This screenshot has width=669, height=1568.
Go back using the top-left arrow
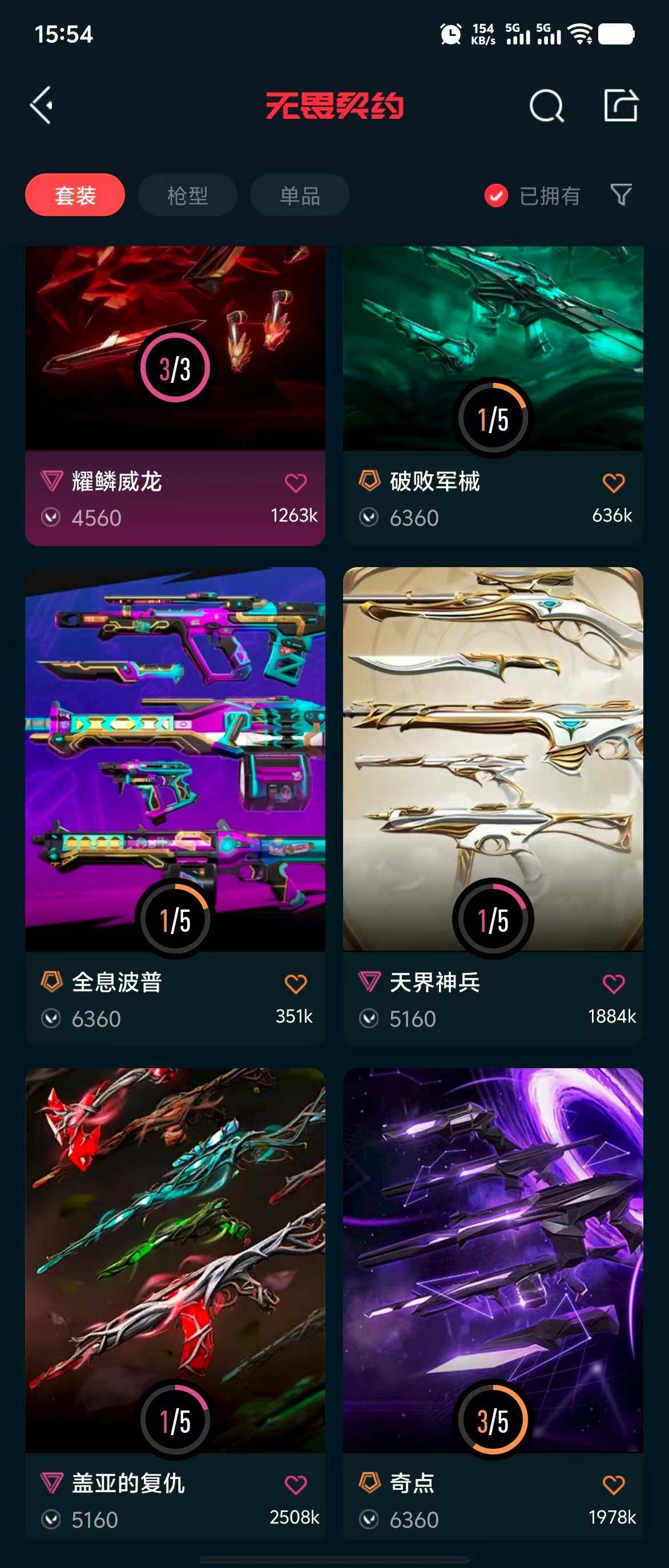click(42, 106)
